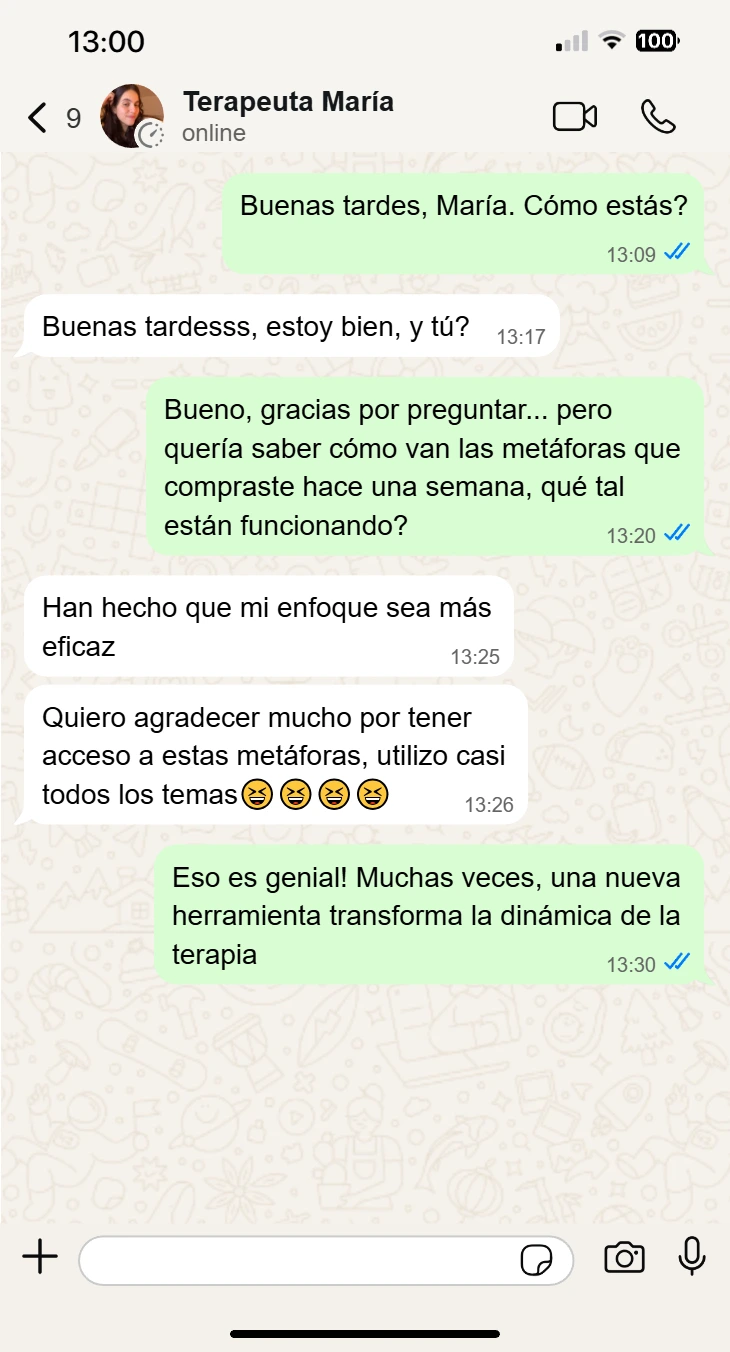Start a voice call with Terapeuta María
The width and height of the screenshot is (730, 1352).
pyautogui.click(x=658, y=117)
